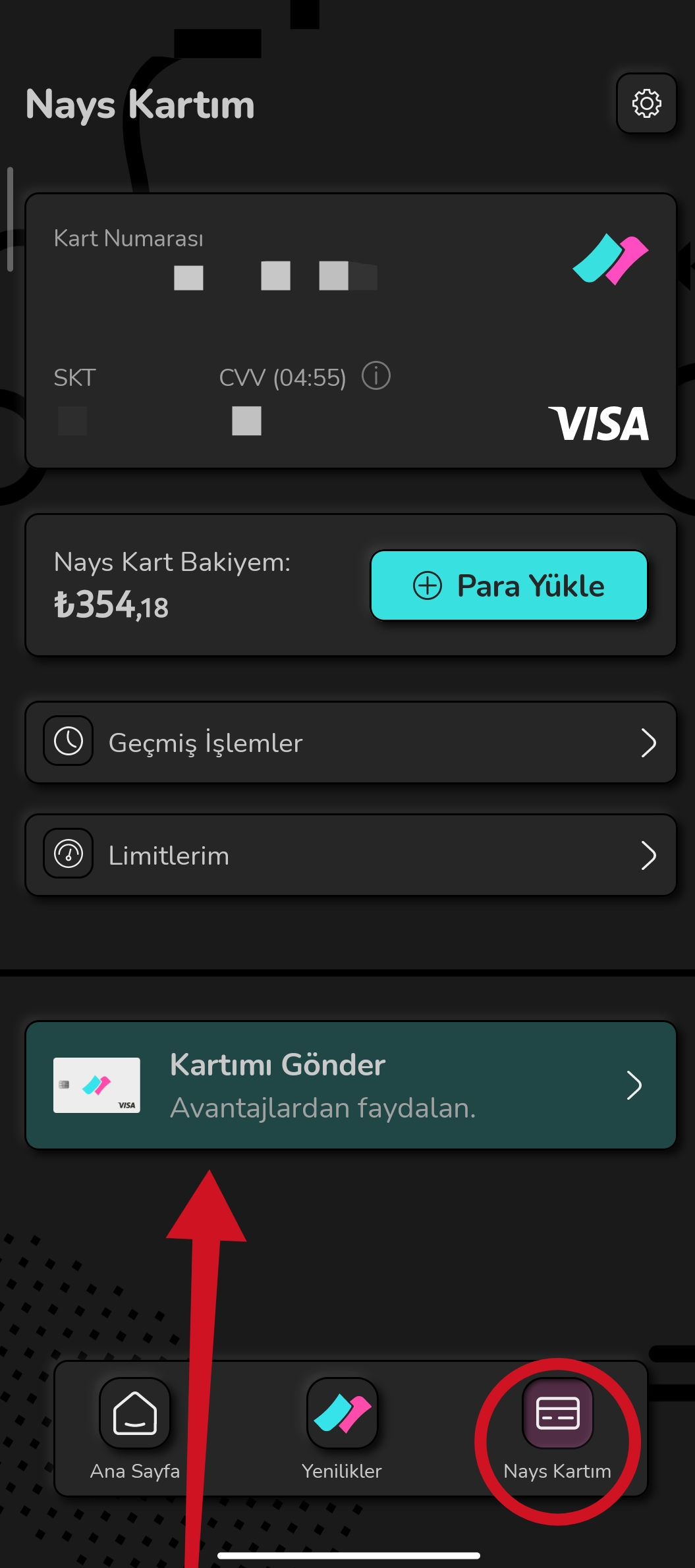The image size is (695, 1568).
Task: Open the settings gear icon
Action: [x=646, y=103]
